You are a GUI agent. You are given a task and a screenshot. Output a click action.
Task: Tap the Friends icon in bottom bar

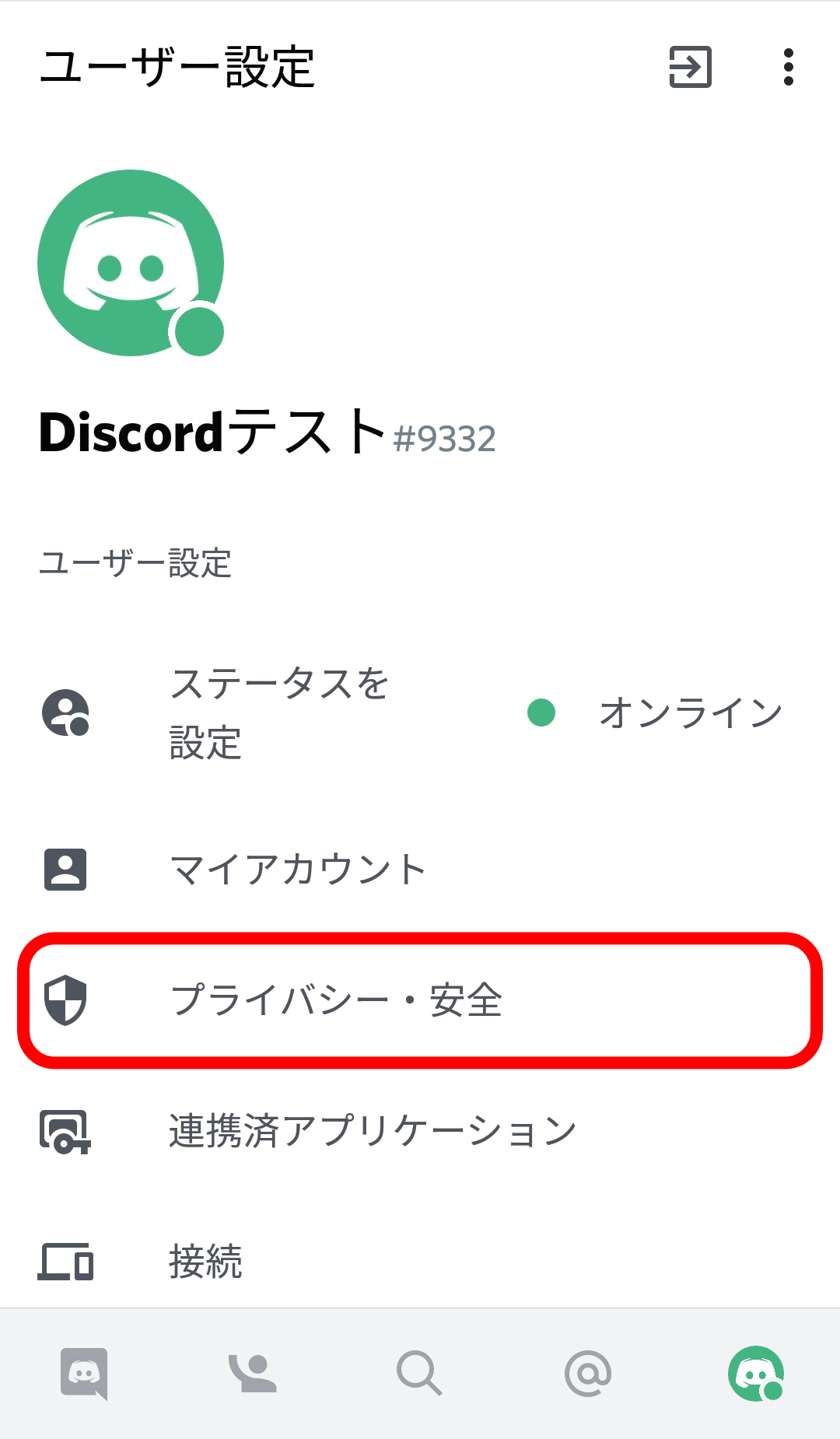251,1373
